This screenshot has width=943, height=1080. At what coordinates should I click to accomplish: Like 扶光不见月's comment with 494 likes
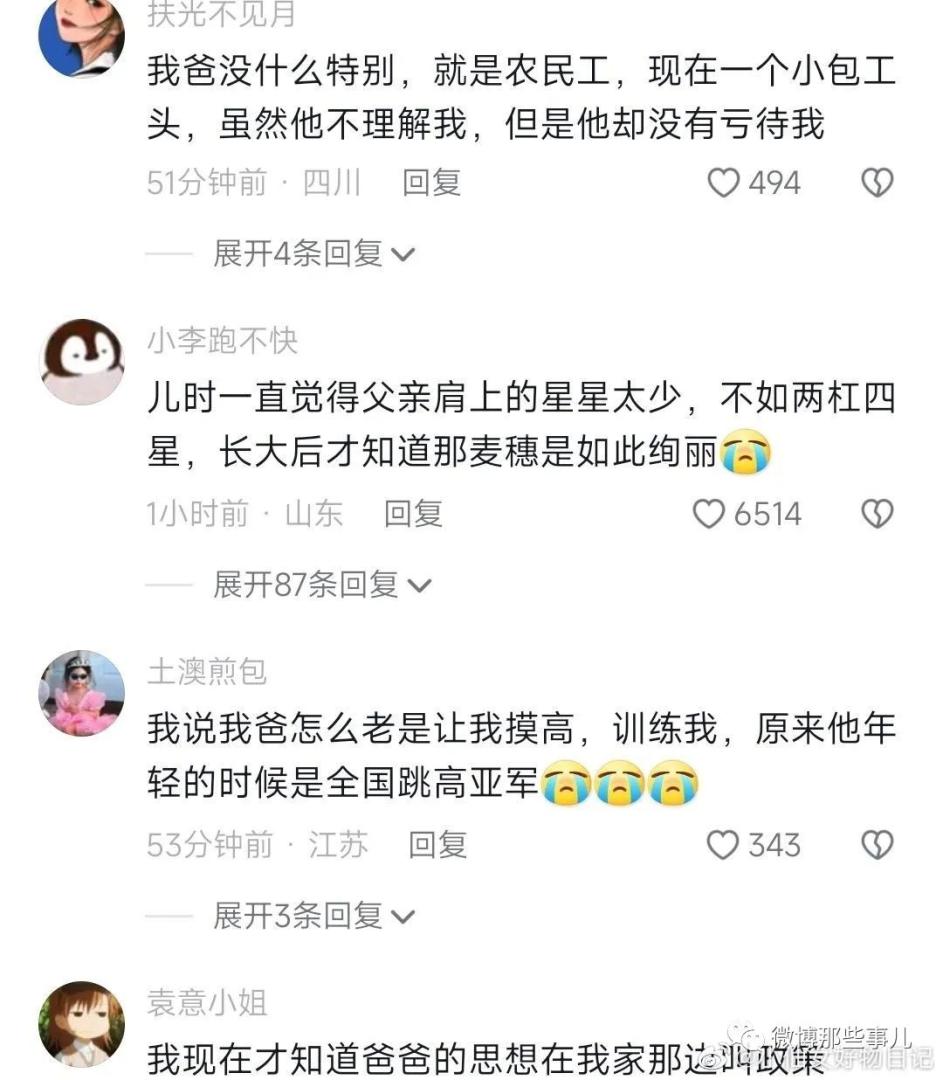[x=724, y=183]
